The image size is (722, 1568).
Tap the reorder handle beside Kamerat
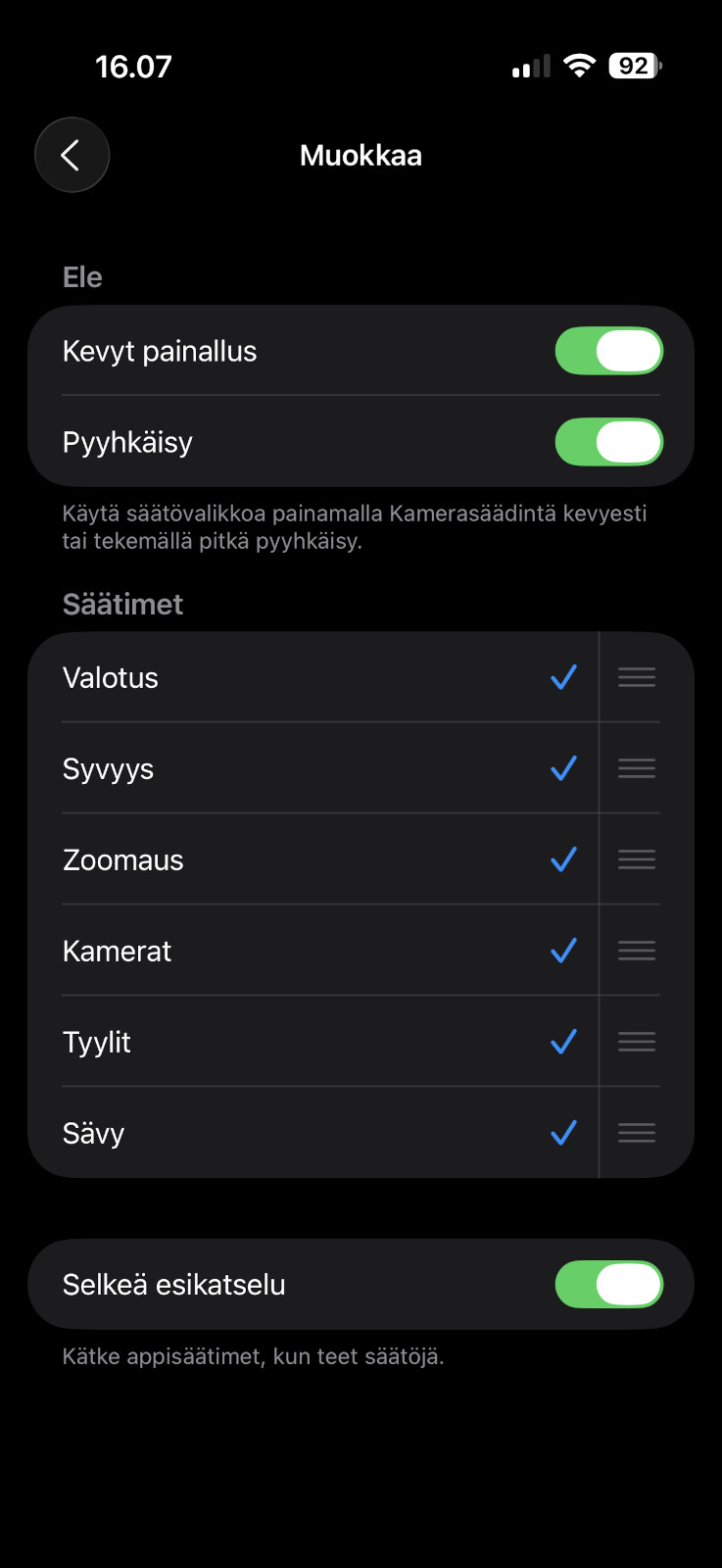point(637,951)
